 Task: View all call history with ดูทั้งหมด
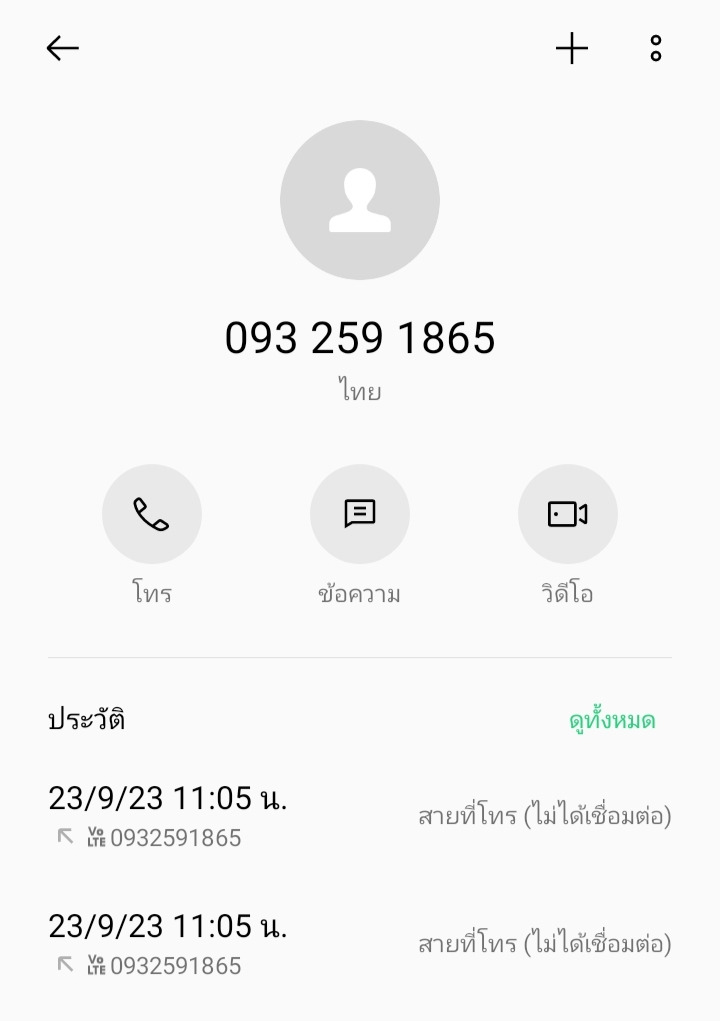pyautogui.click(x=612, y=720)
